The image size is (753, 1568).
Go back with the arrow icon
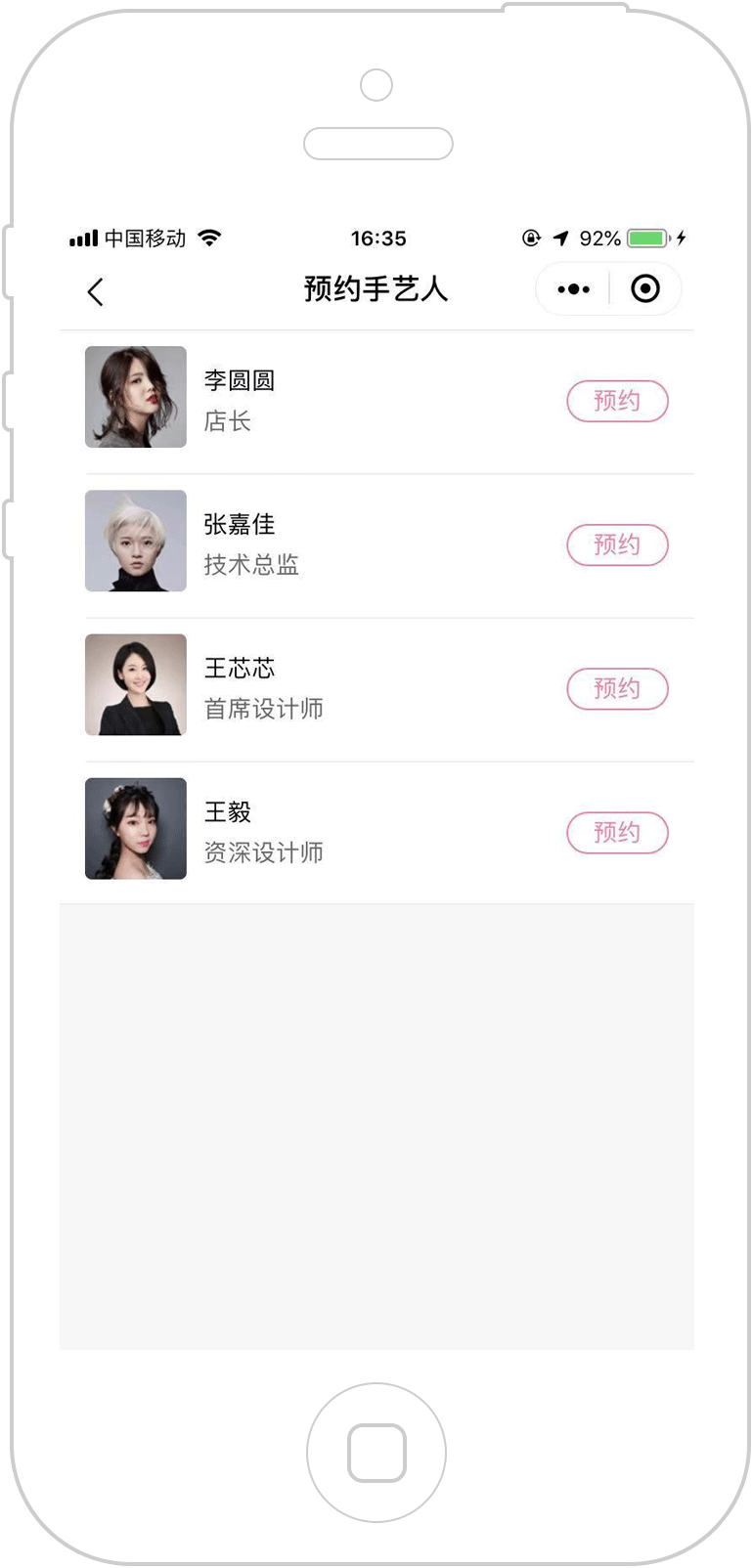(x=95, y=291)
